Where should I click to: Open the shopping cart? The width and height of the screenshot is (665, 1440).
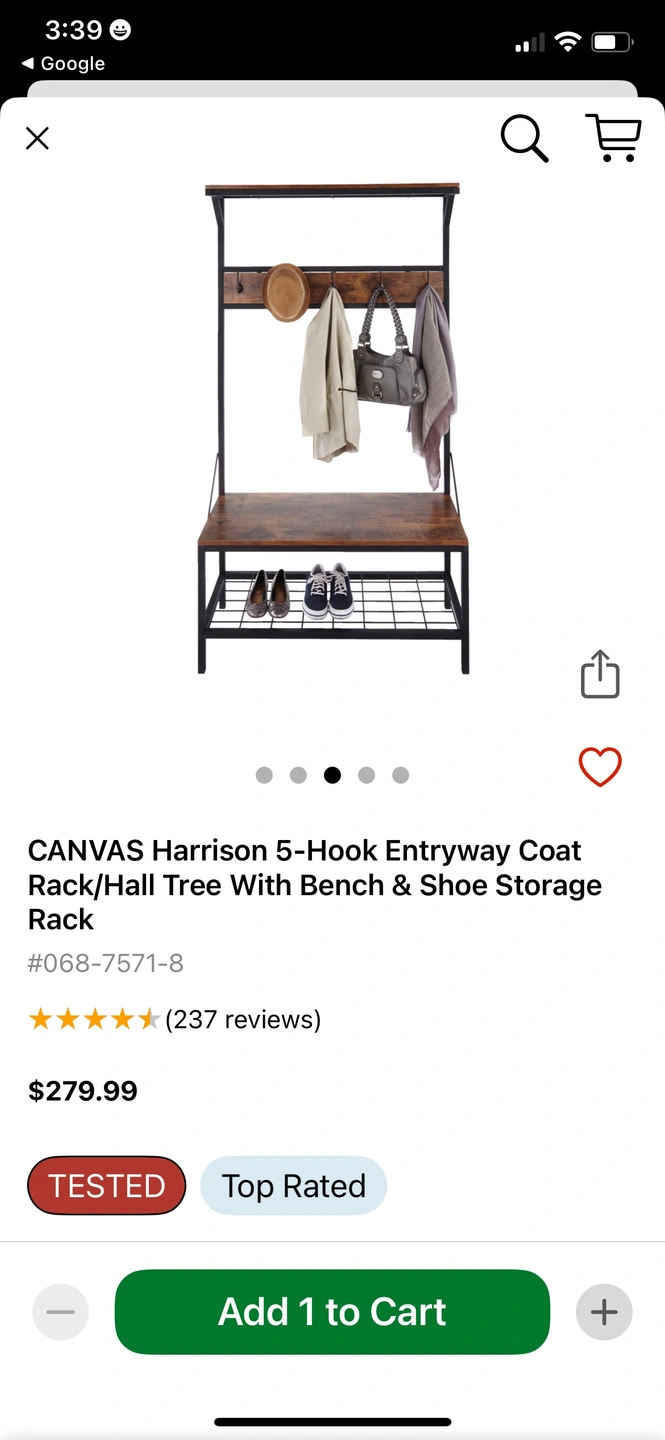[613, 138]
